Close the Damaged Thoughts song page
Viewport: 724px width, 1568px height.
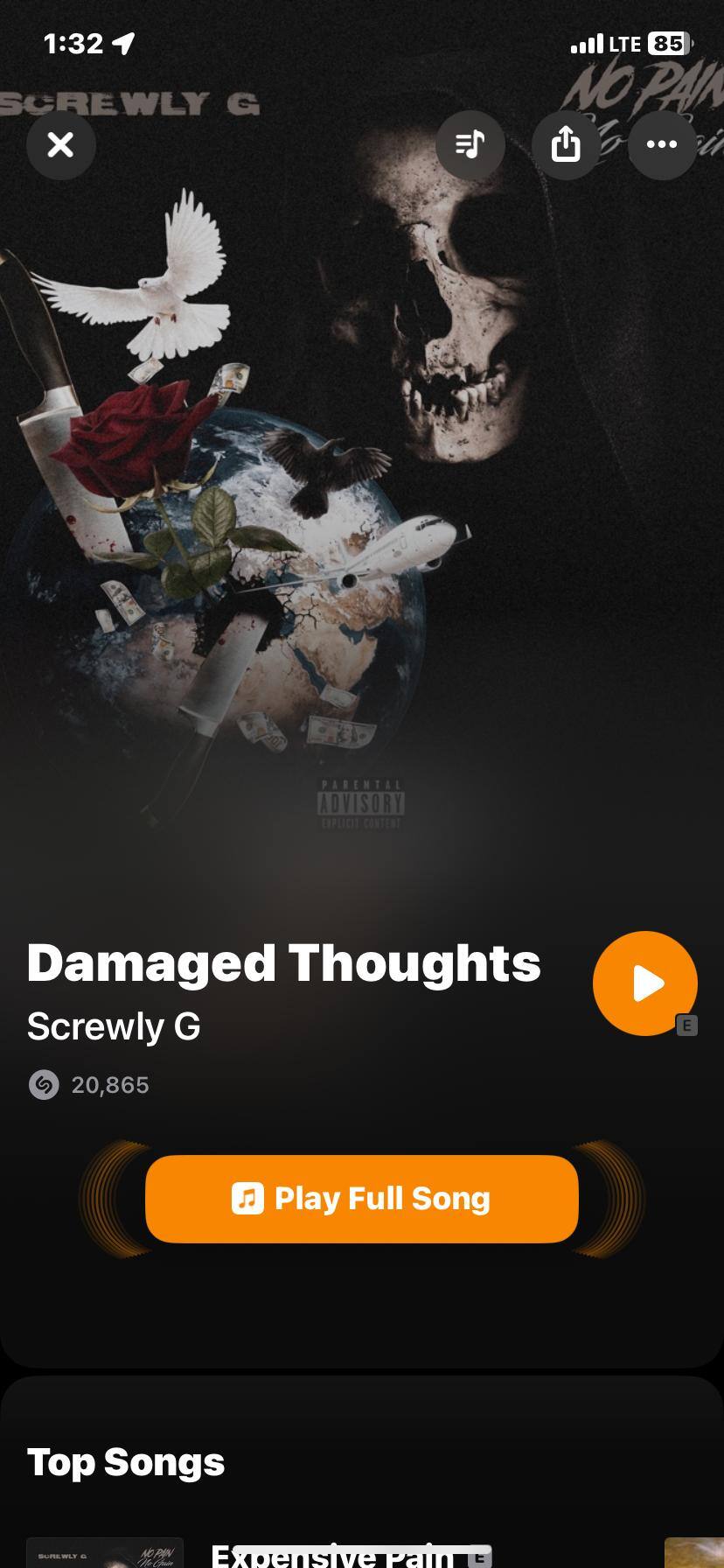[x=60, y=144]
